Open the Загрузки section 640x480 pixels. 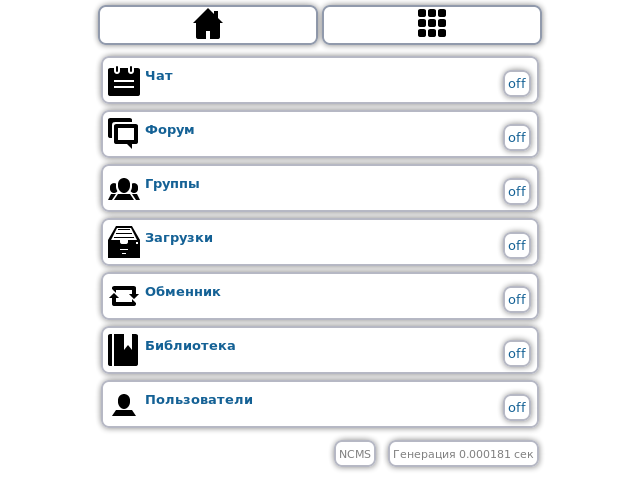coord(179,238)
